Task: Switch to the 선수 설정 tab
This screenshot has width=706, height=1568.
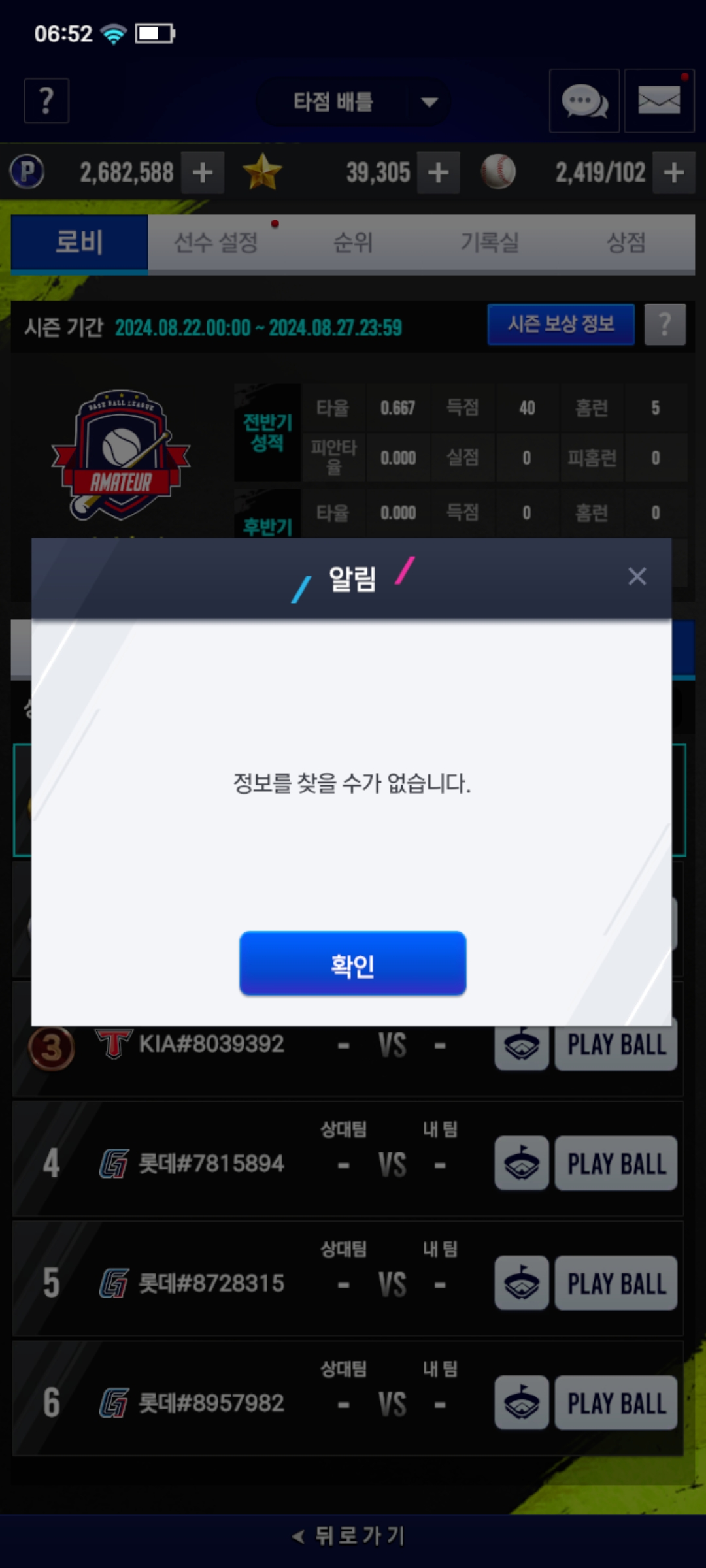Action: click(x=216, y=242)
